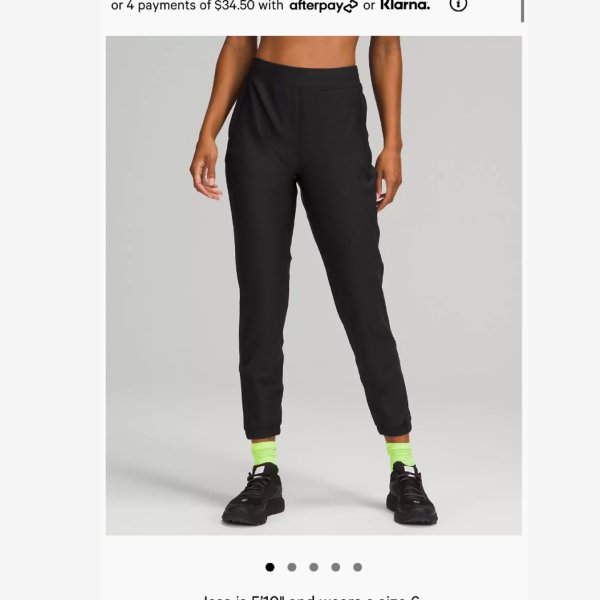Jump to the fifth carousel image dot
Viewport: 600px width, 600px height.
[358, 567]
